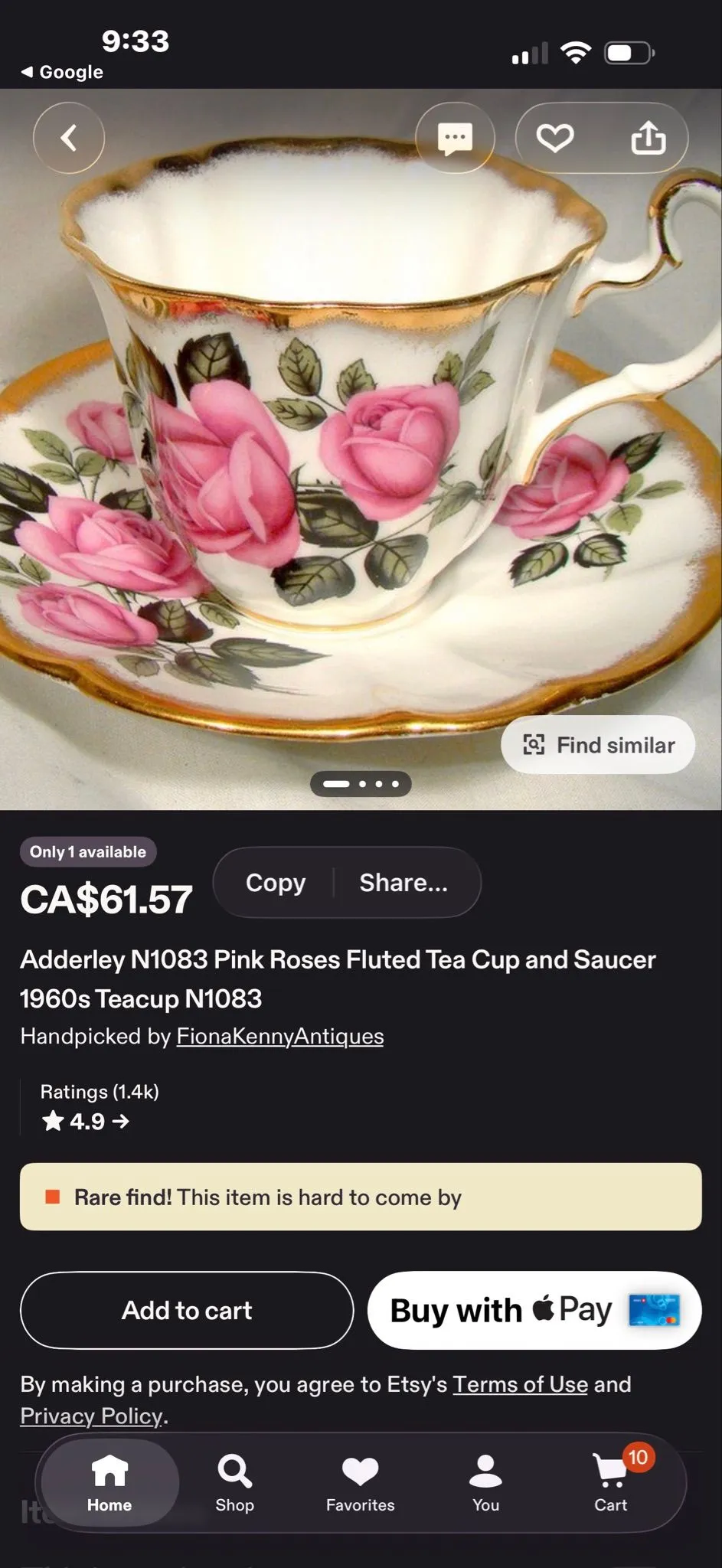Open the Privacy Policy link
Viewport: 722px width, 1568px height.
(x=92, y=1416)
